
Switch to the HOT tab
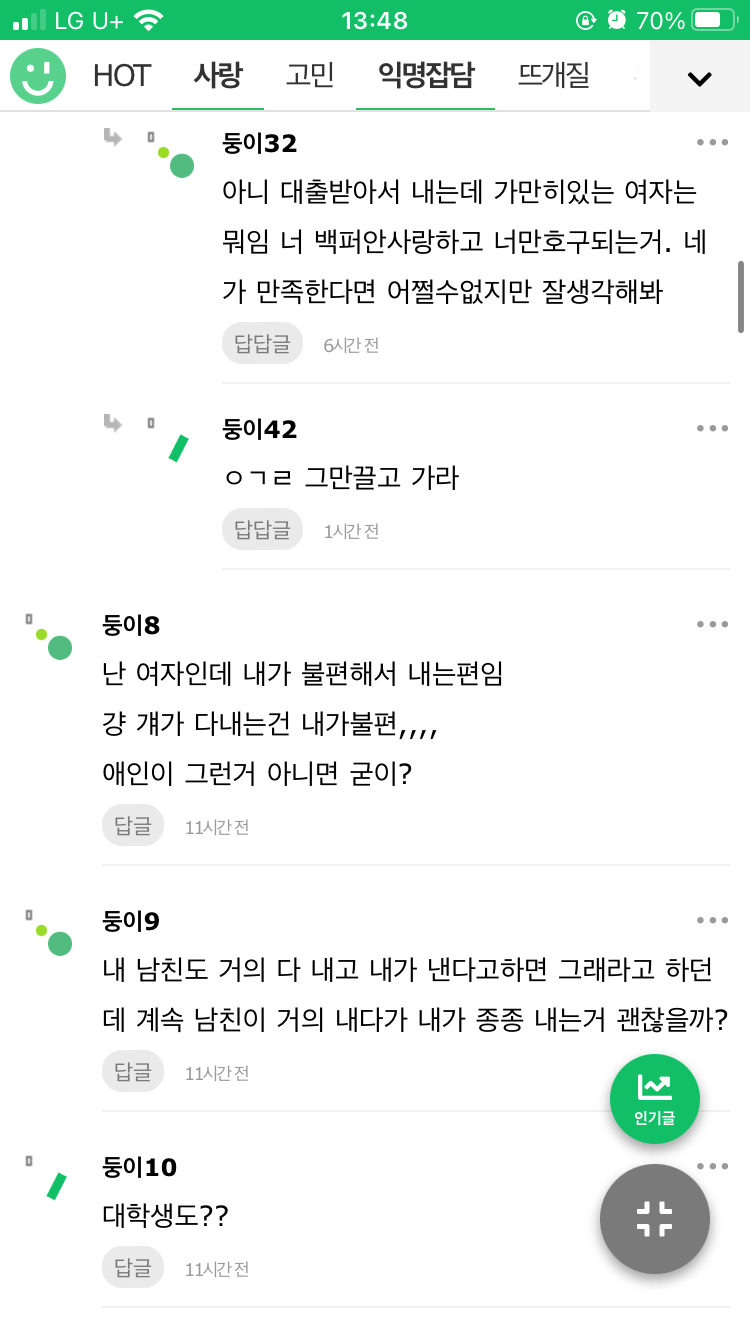[x=121, y=76]
